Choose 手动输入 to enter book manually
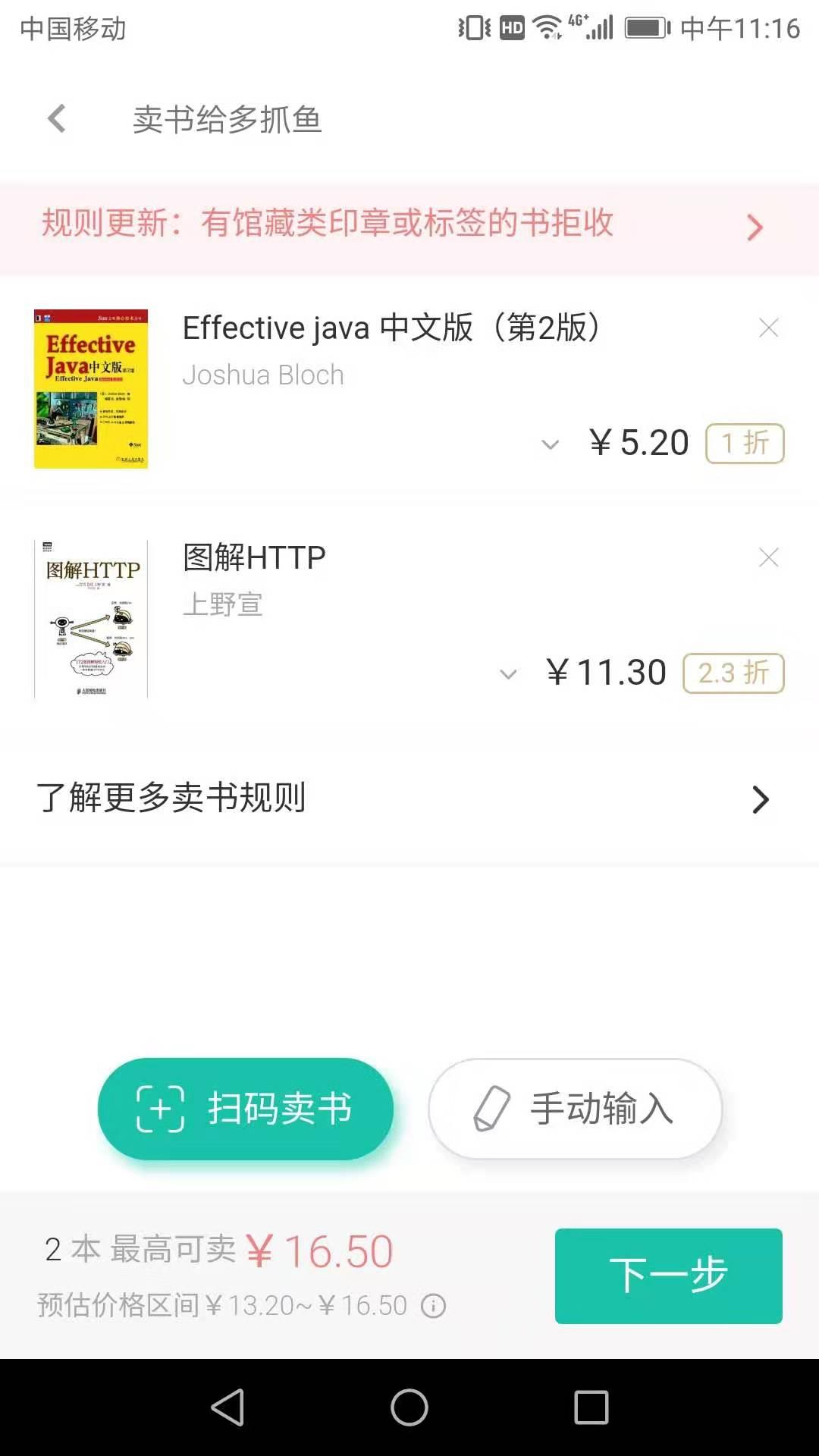Image resolution: width=819 pixels, height=1456 pixels. coord(575,1109)
